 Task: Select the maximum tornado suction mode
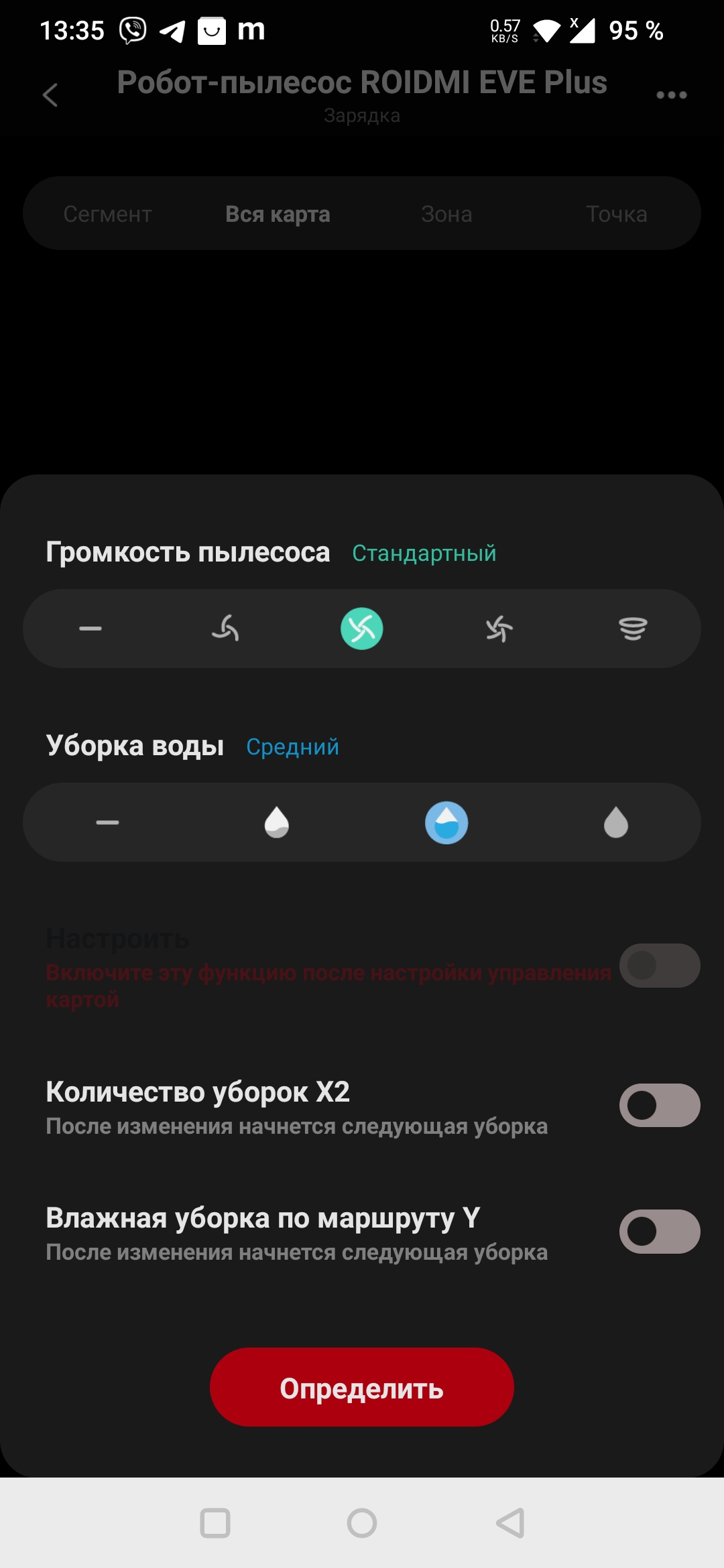click(633, 629)
